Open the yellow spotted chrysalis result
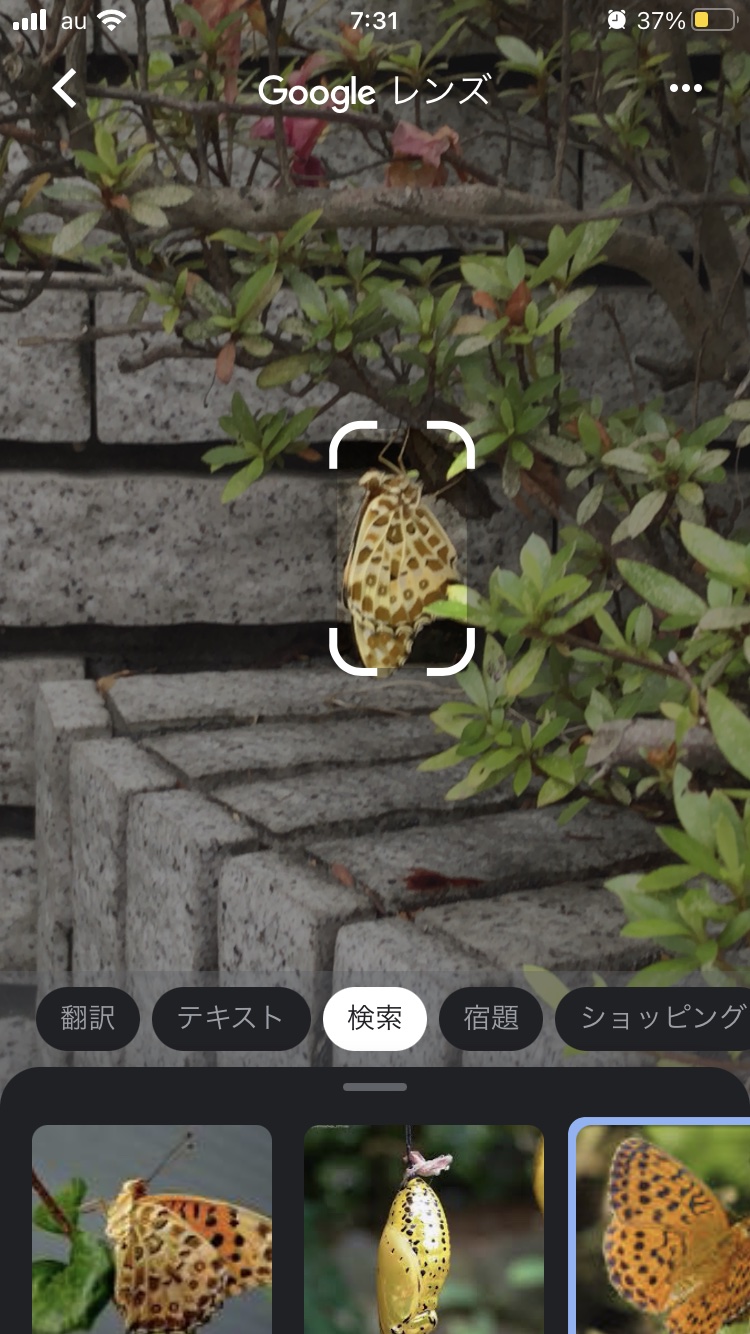 coord(424,1230)
